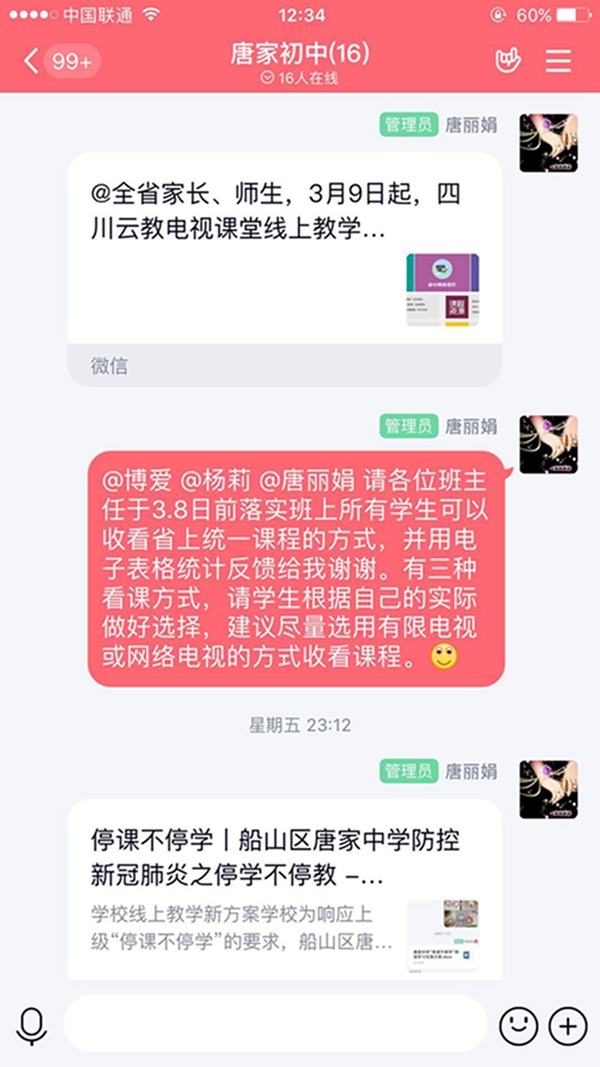Open the plus attachment menu
The image size is (600, 1067).
pos(568,1025)
